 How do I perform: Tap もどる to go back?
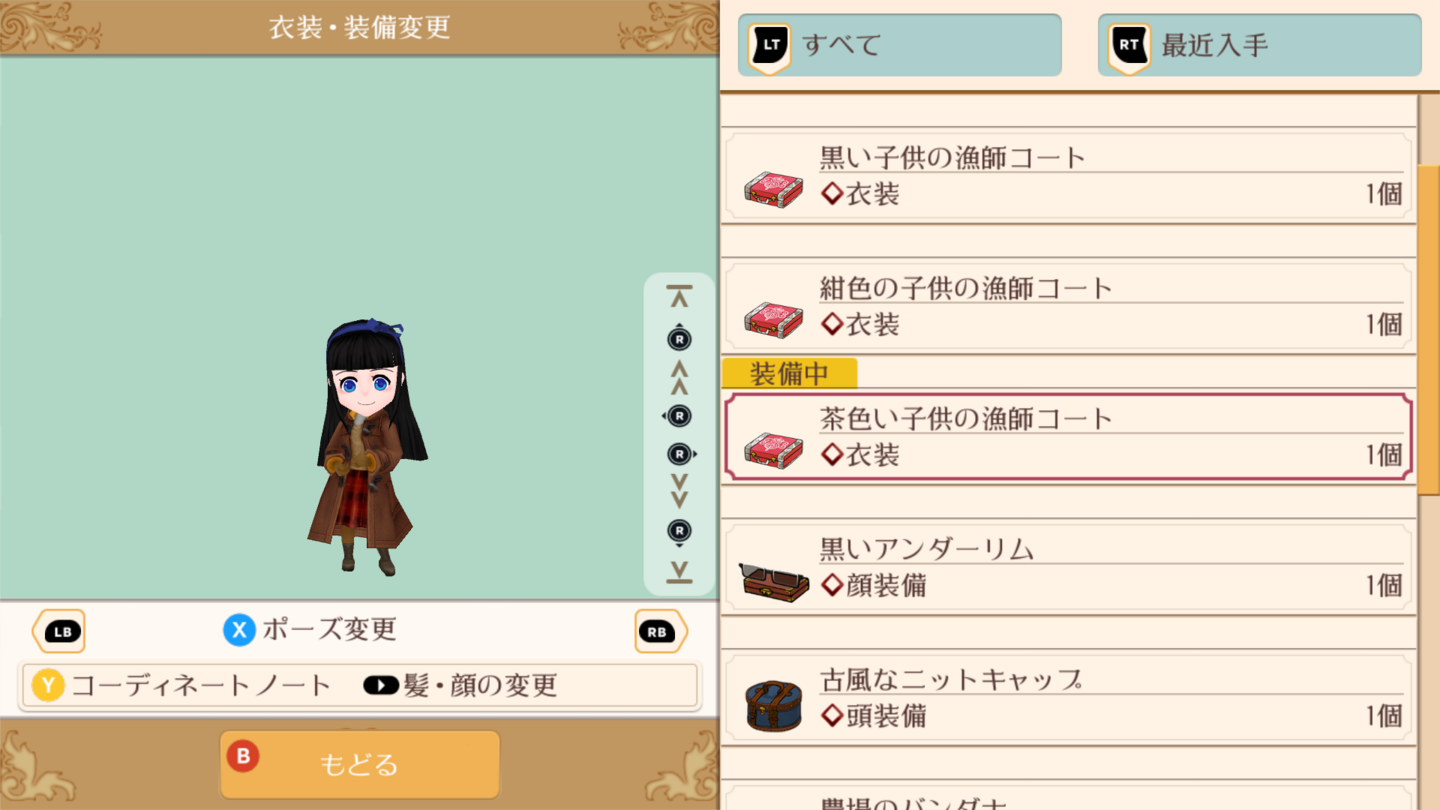[x=359, y=764]
